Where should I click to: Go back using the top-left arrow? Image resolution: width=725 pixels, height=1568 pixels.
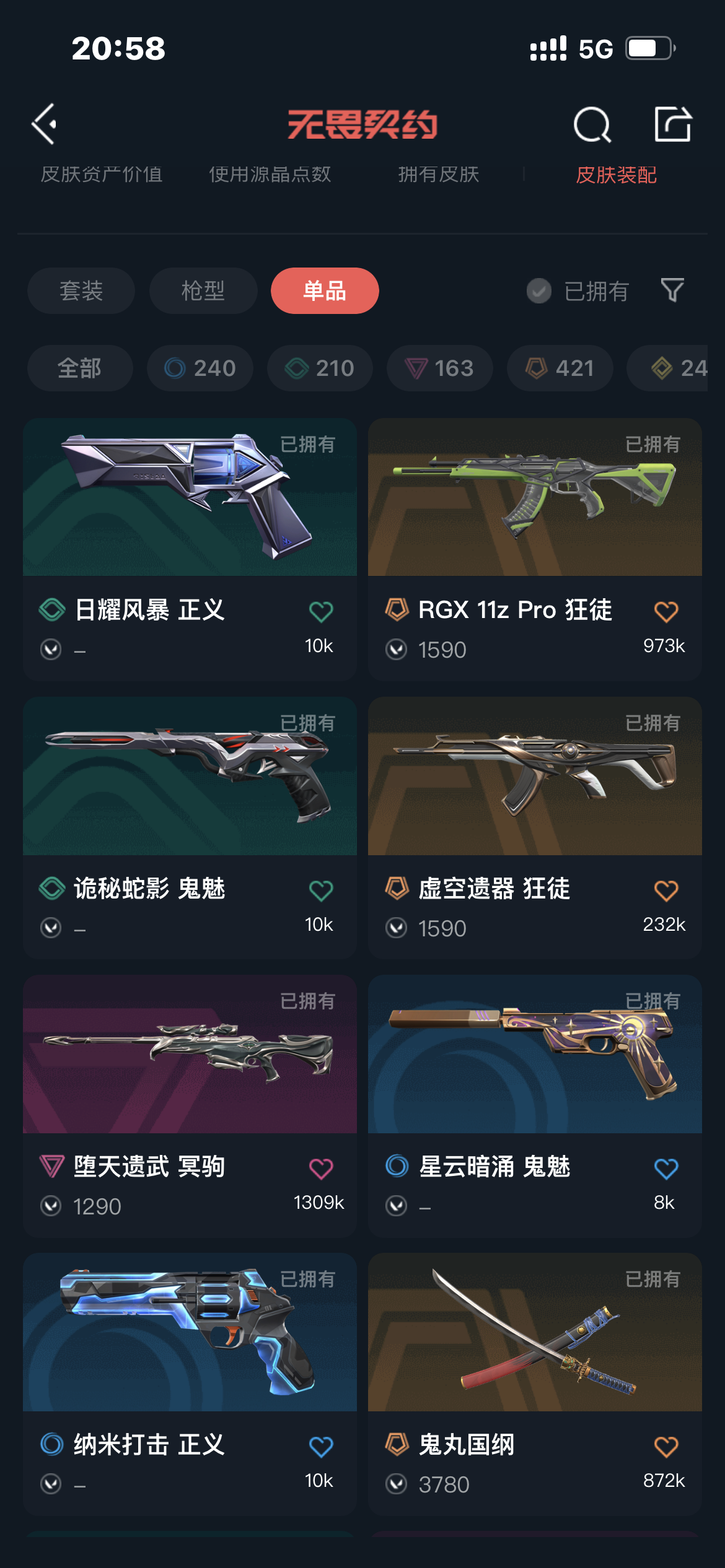[44, 124]
